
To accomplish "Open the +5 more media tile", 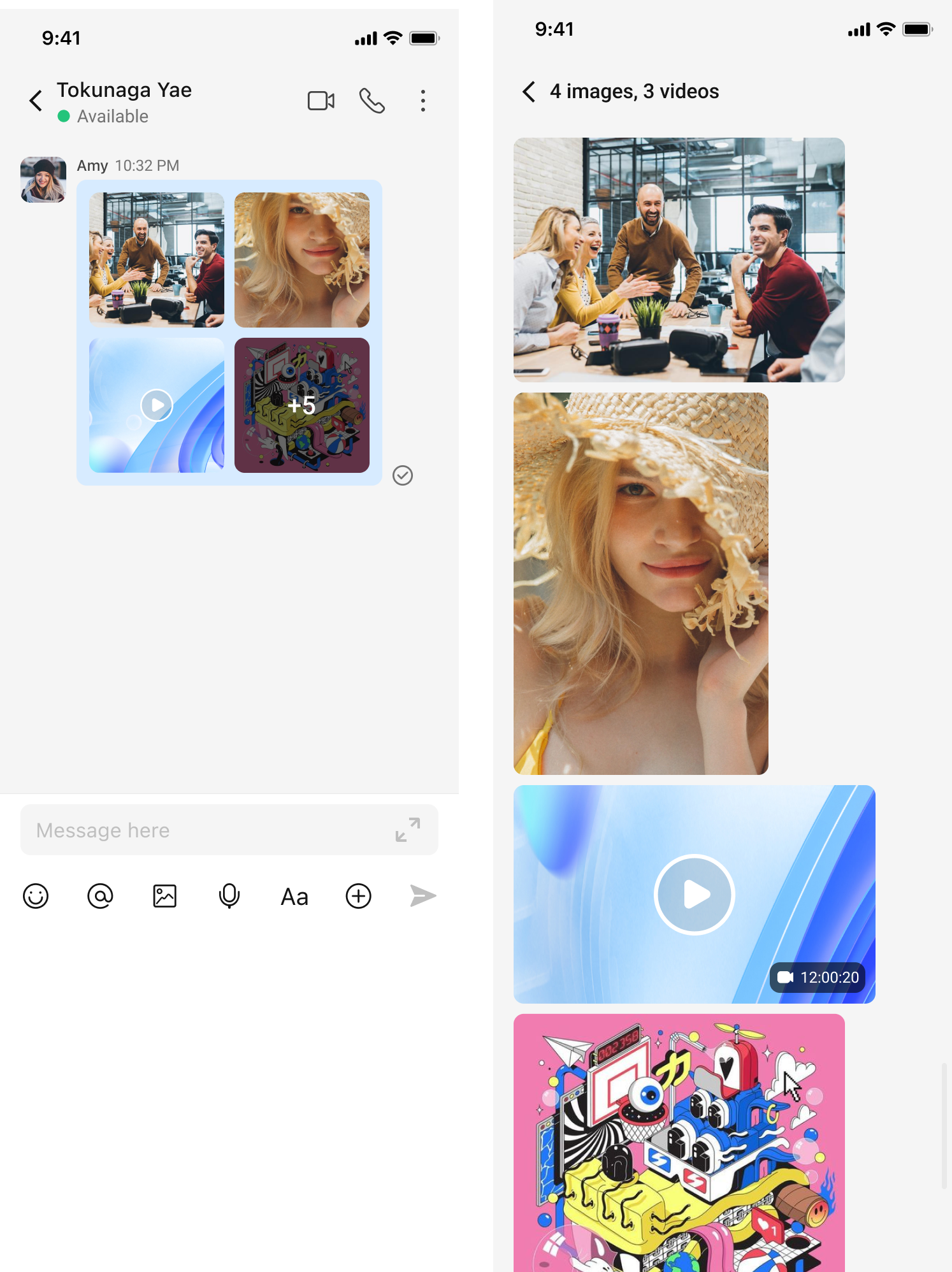I will tap(302, 405).
